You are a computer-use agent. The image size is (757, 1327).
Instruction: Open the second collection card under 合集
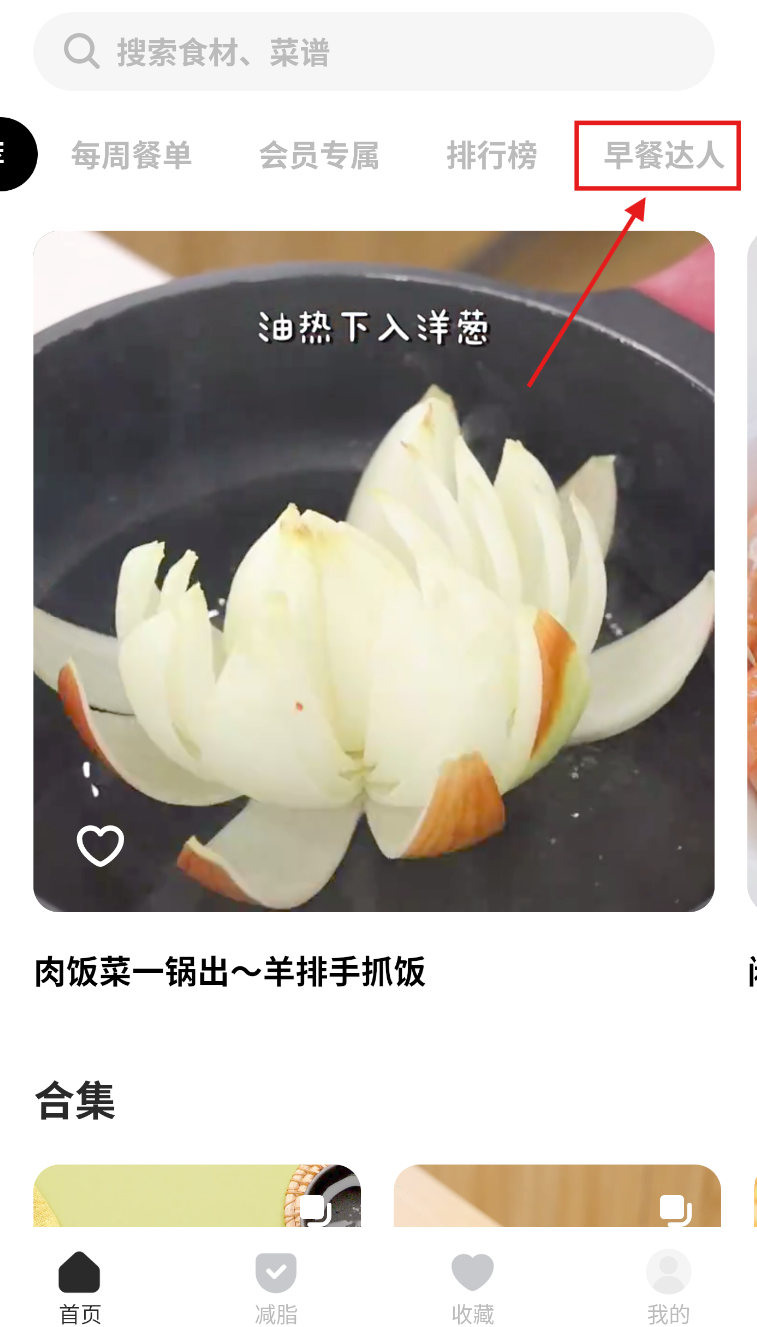pyautogui.click(x=557, y=1196)
